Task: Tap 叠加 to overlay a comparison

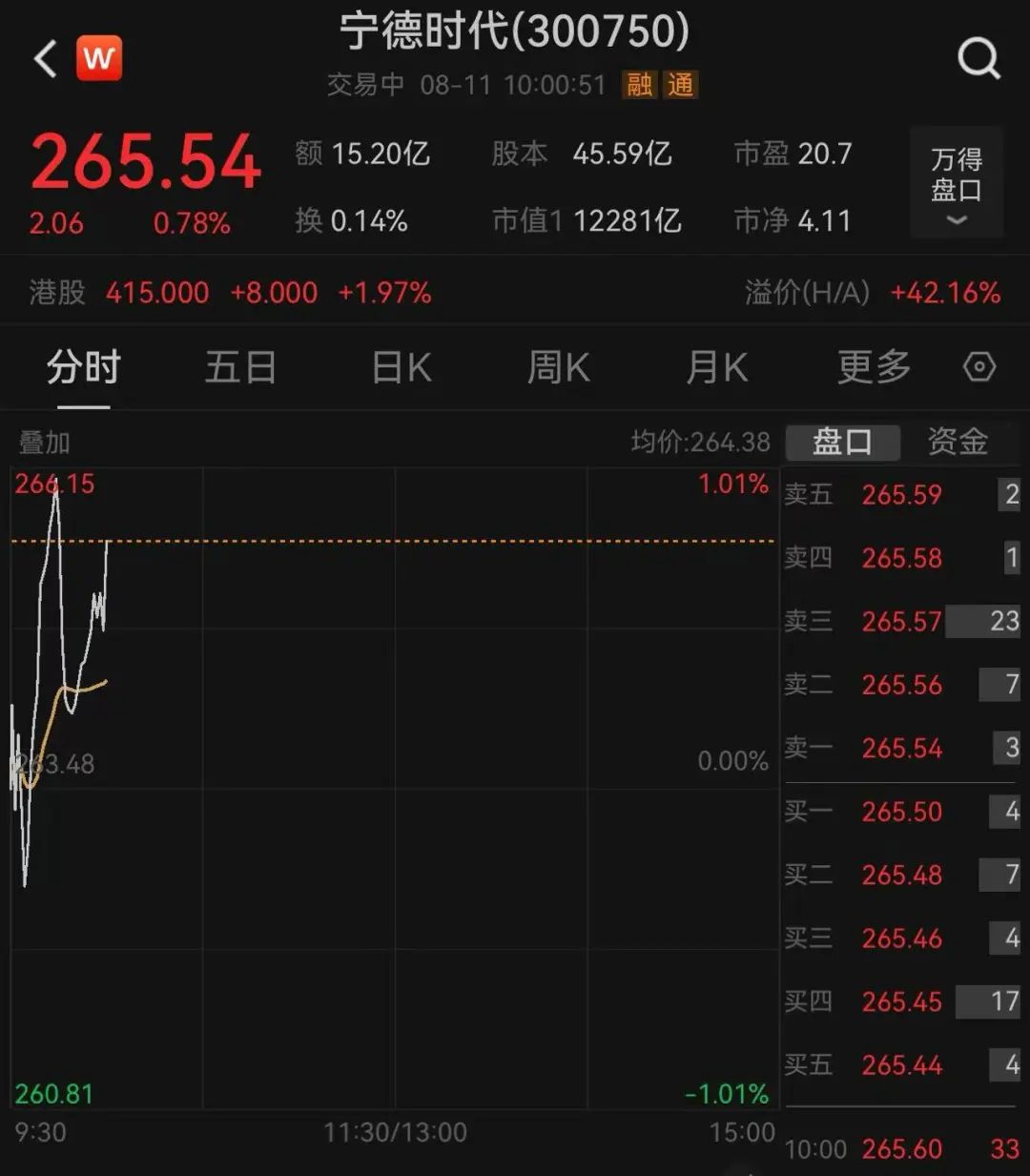Action: click(44, 443)
